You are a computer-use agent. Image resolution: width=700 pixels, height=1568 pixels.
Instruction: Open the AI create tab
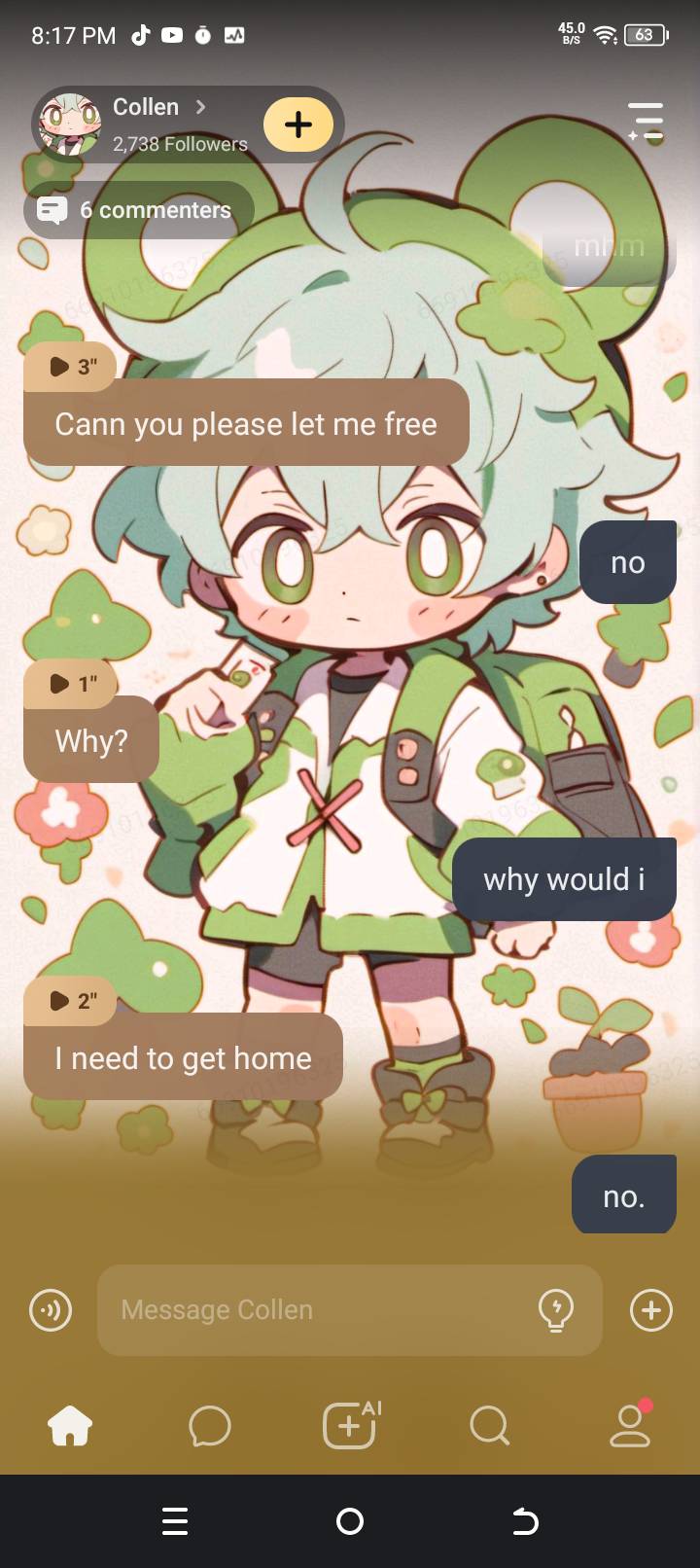coord(350,1427)
